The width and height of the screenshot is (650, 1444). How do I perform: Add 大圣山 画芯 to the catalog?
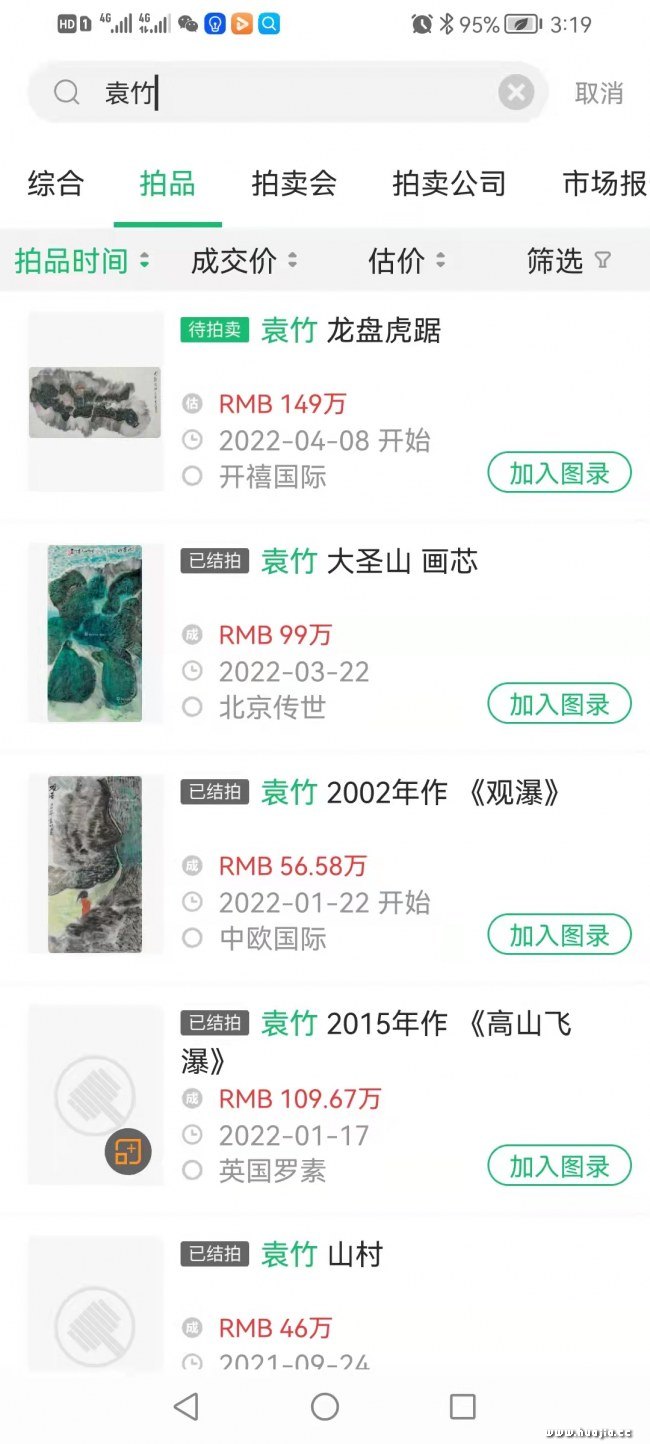coord(559,704)
